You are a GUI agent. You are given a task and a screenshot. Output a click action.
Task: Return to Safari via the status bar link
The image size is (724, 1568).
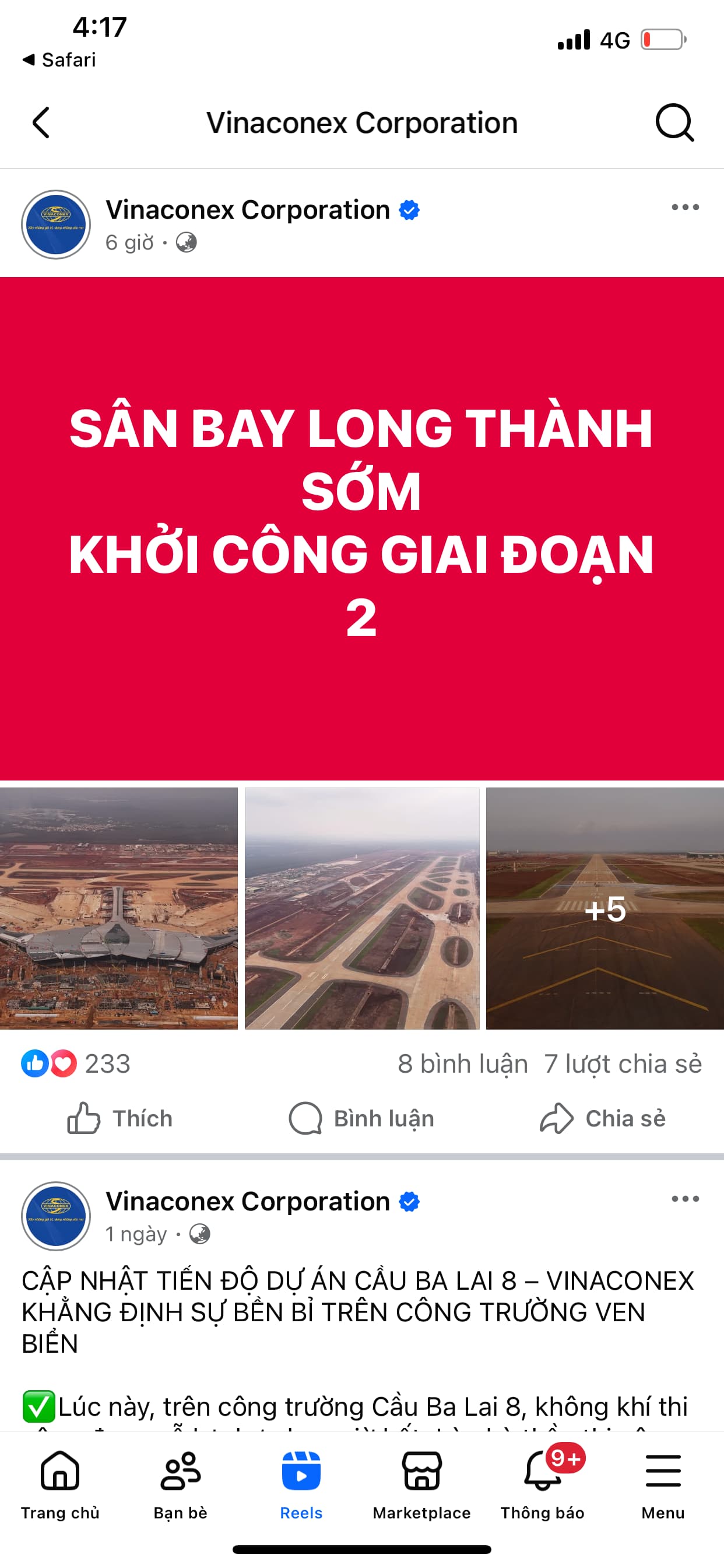(x=59, y=60)
